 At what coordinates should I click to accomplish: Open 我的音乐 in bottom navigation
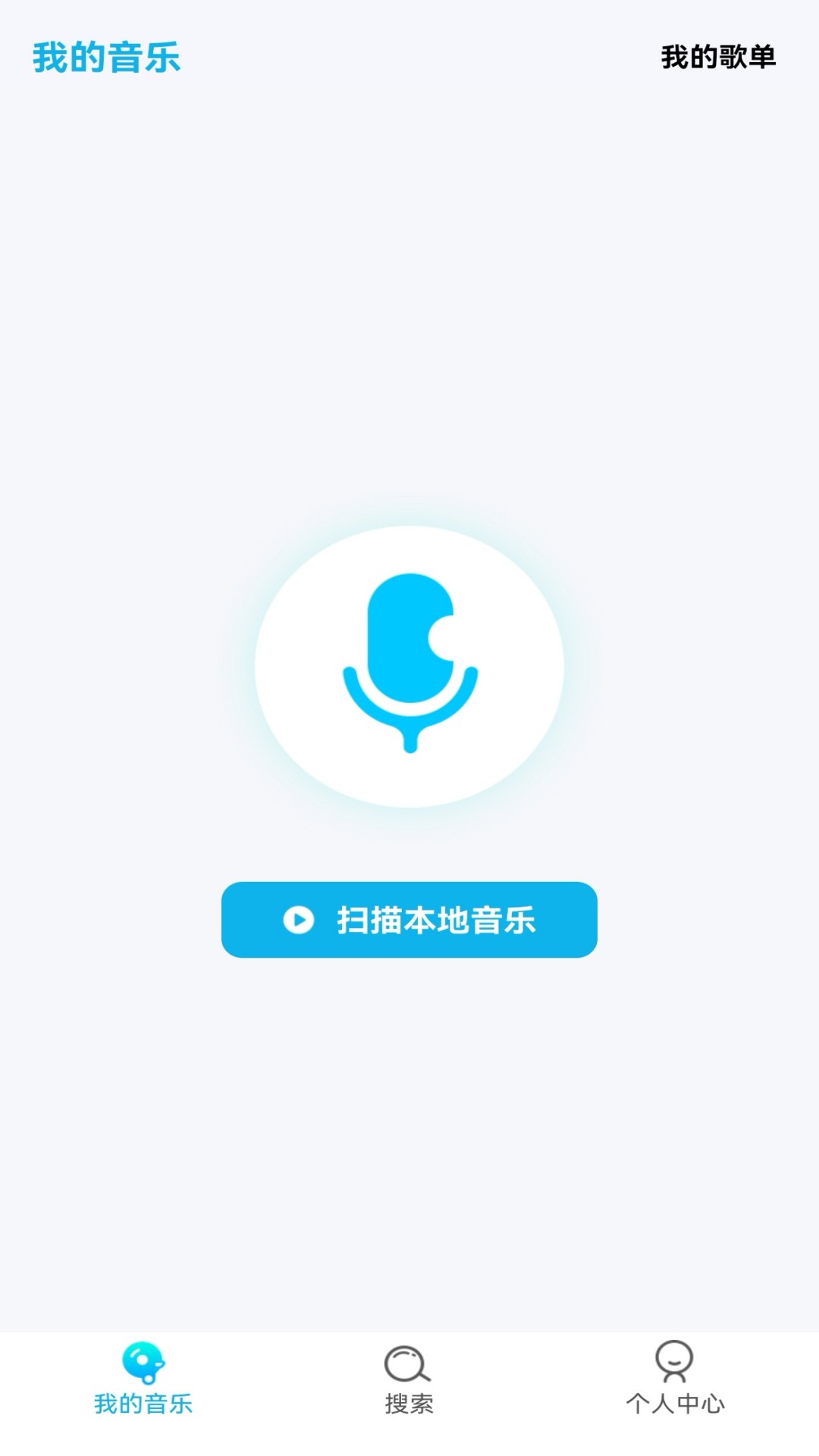point(143,1380)
